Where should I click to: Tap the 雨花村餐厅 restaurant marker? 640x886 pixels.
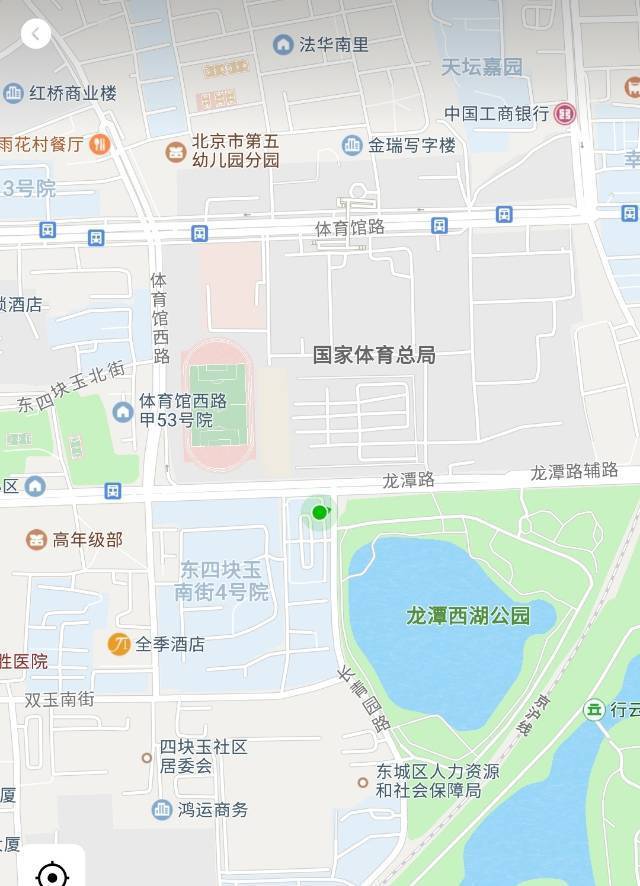[x=99, y=144]
